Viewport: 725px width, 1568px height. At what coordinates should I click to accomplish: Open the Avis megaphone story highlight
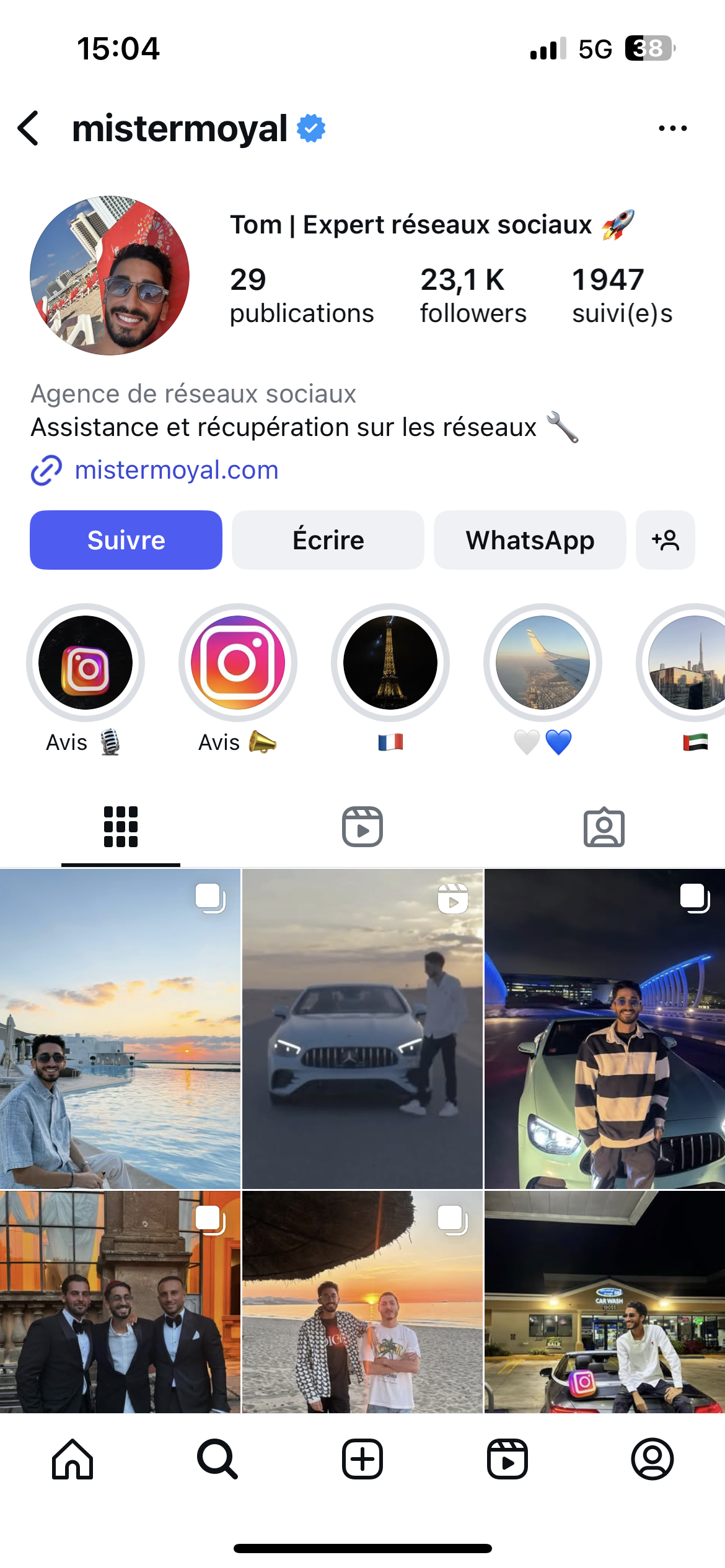pos(238,663)
